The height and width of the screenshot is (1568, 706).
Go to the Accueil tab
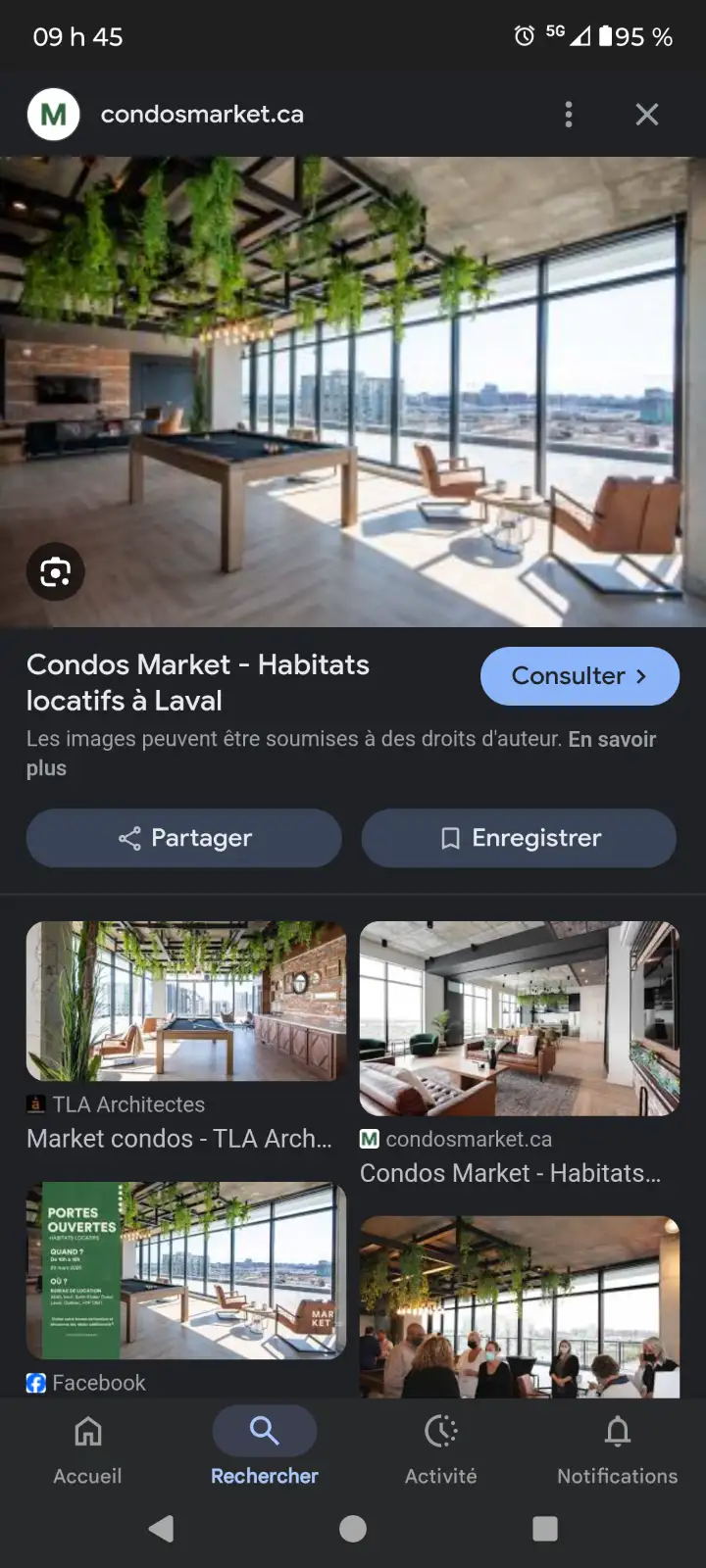88,1450
